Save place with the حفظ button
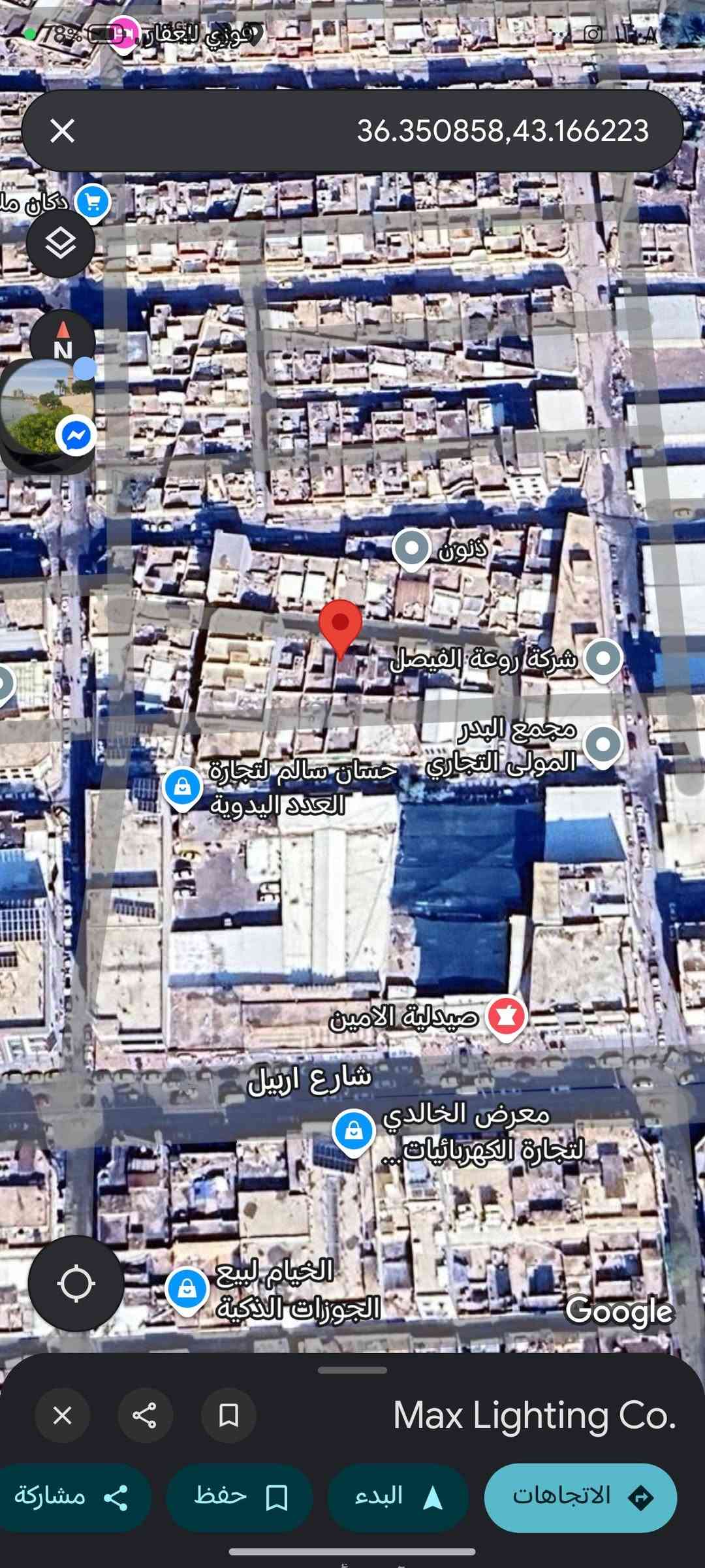Viewport: 705px width, 1568px height. click(240, 1497)
